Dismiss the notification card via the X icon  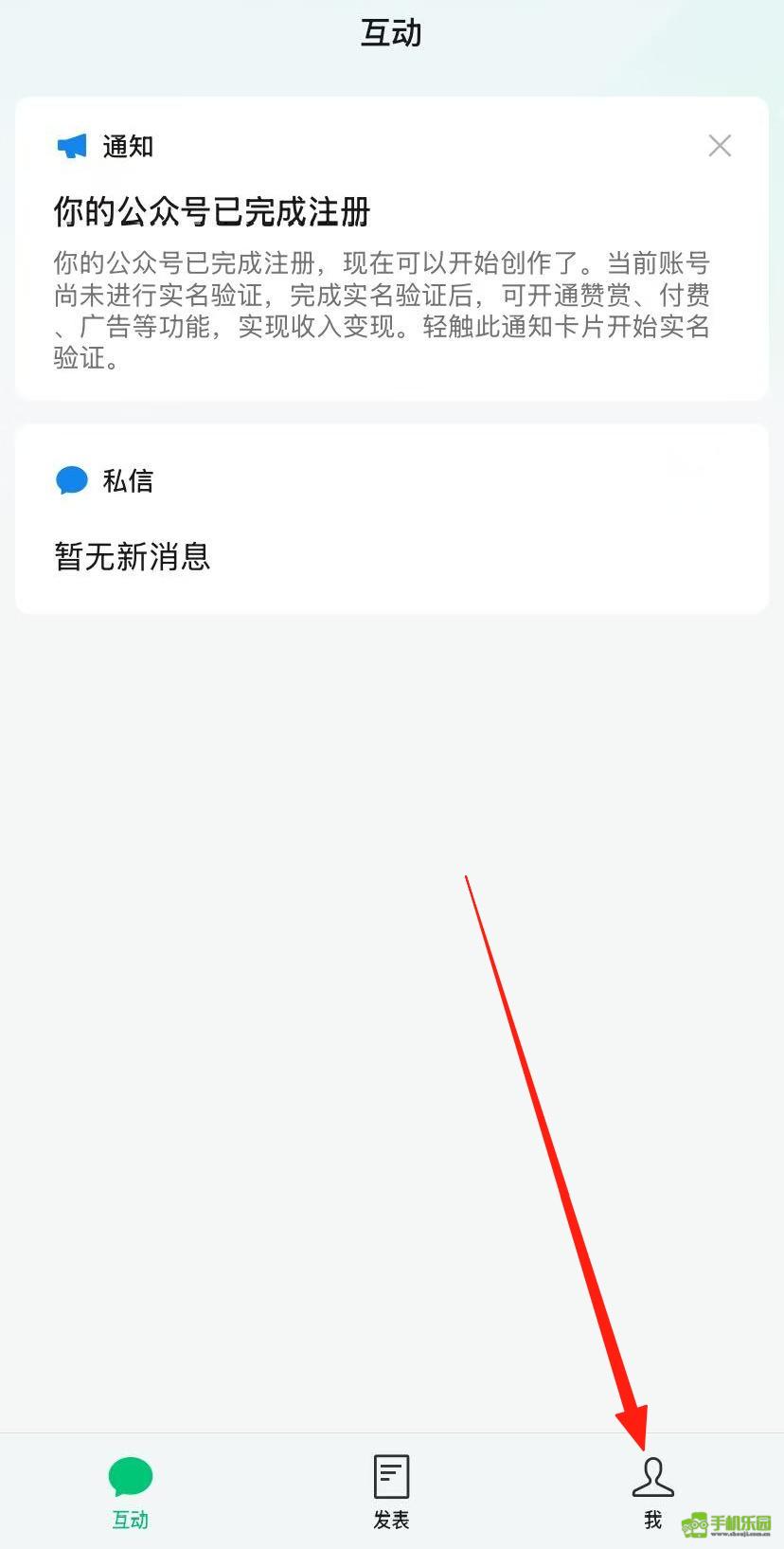pyautogui.click(x=720, y=146)
